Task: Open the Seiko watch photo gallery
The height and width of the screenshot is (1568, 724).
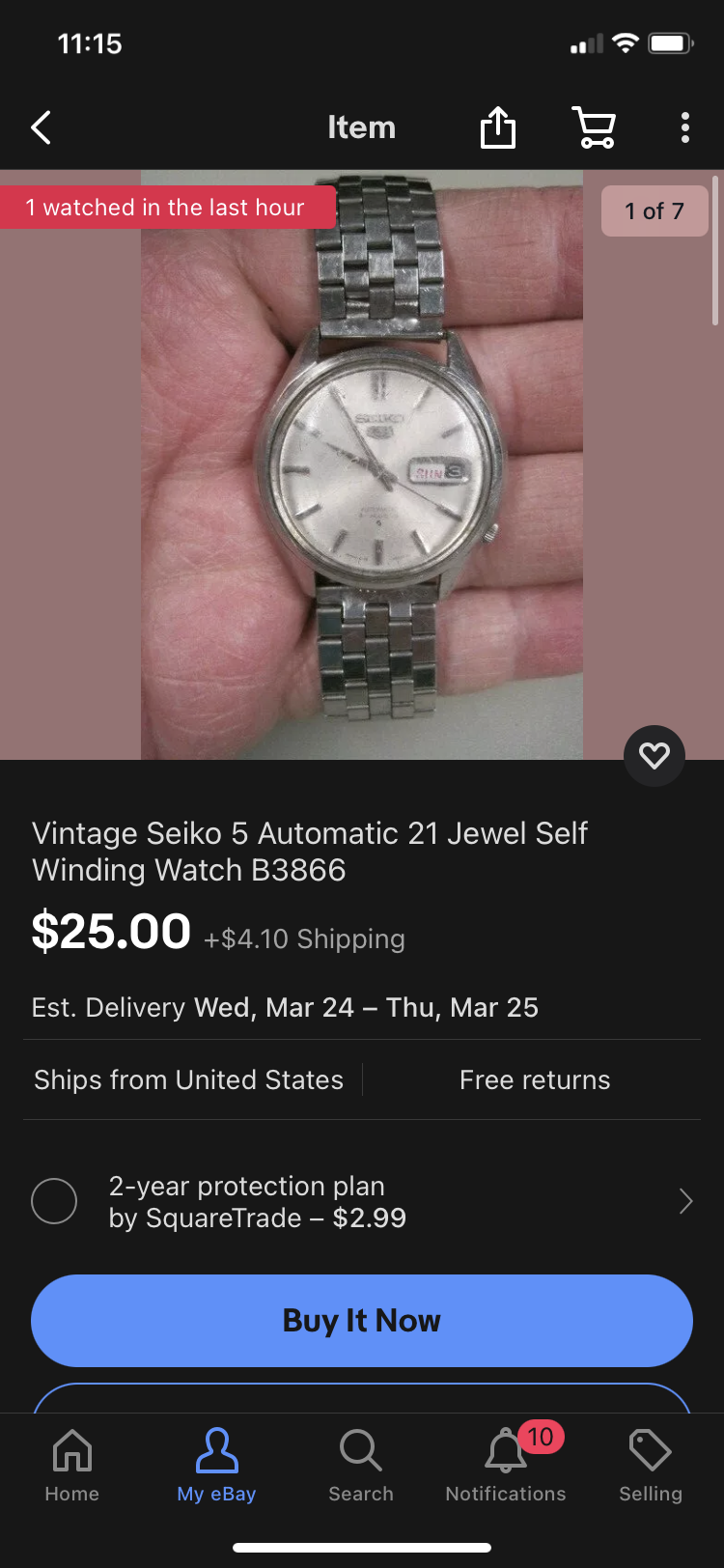Action: click(362, 465)
